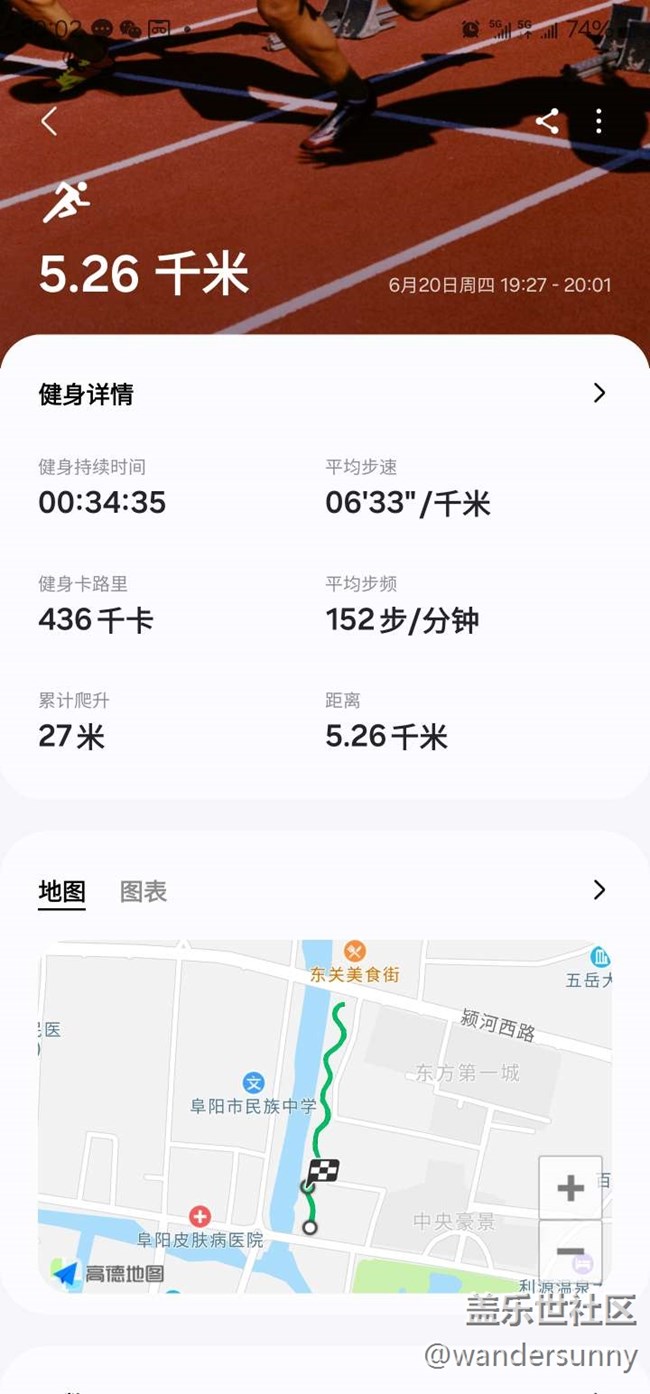
Task: Share this running workout
Action: click(x=547, y=122)
